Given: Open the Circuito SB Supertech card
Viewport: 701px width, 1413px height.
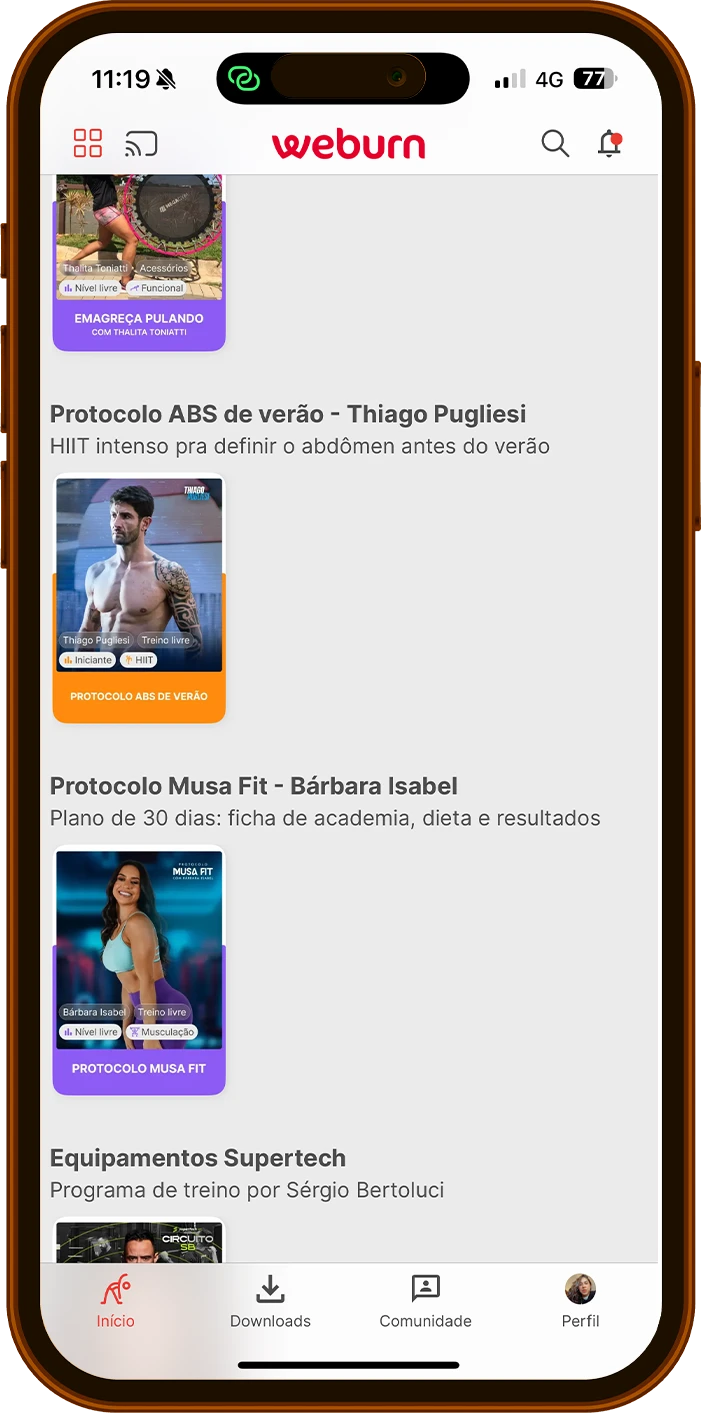Looking at the screenshot, I should (x=139, y=1241).
